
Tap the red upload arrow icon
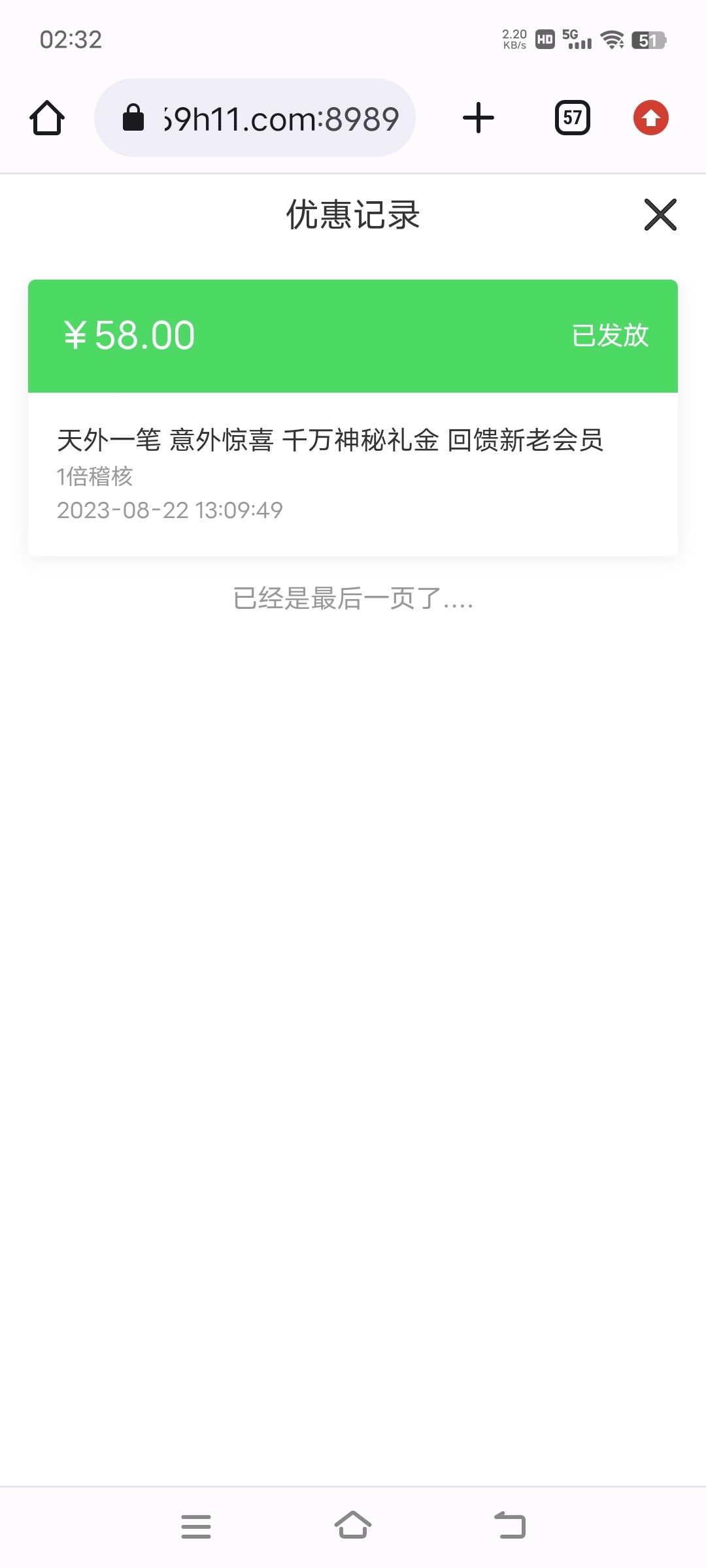pos(650,118)
